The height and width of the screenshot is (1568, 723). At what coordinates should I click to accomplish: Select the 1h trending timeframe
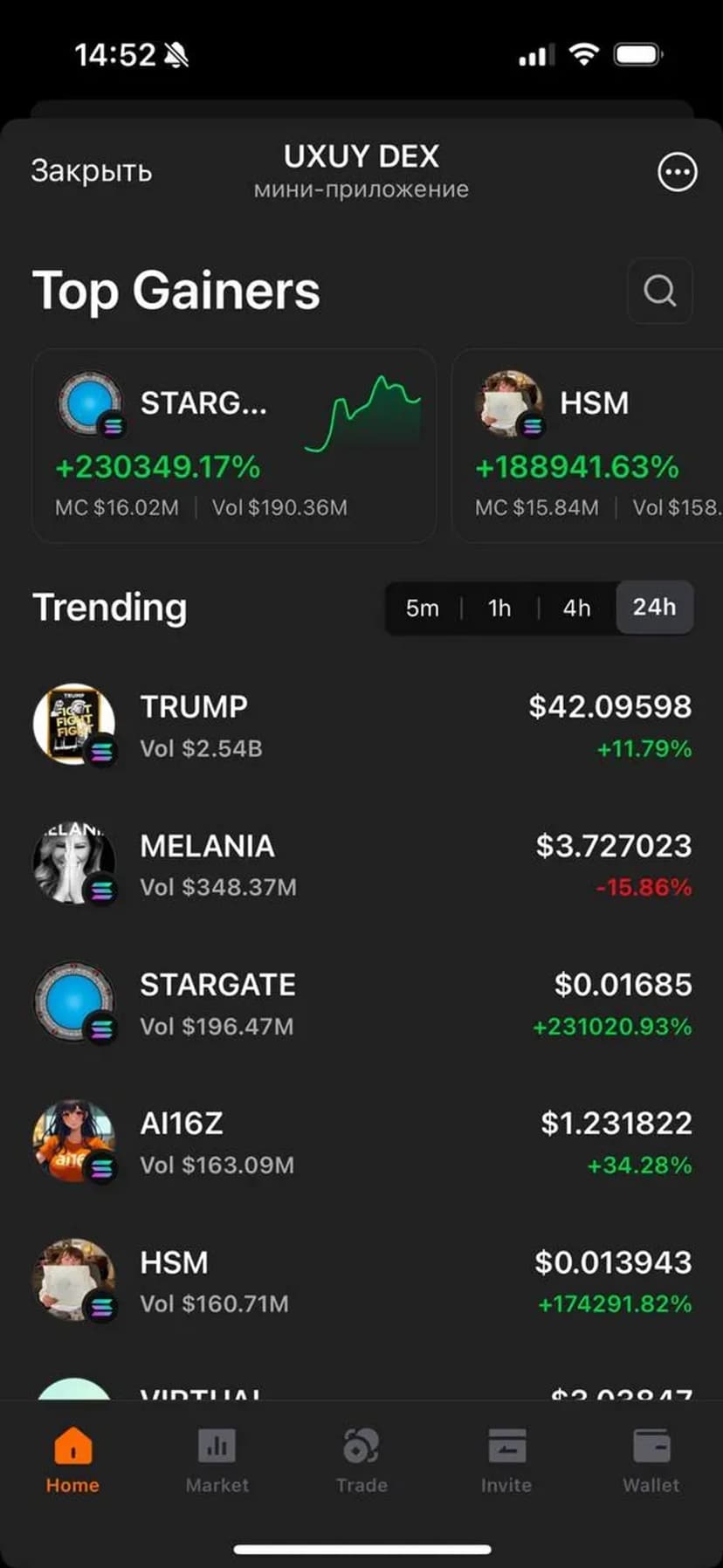499,608
